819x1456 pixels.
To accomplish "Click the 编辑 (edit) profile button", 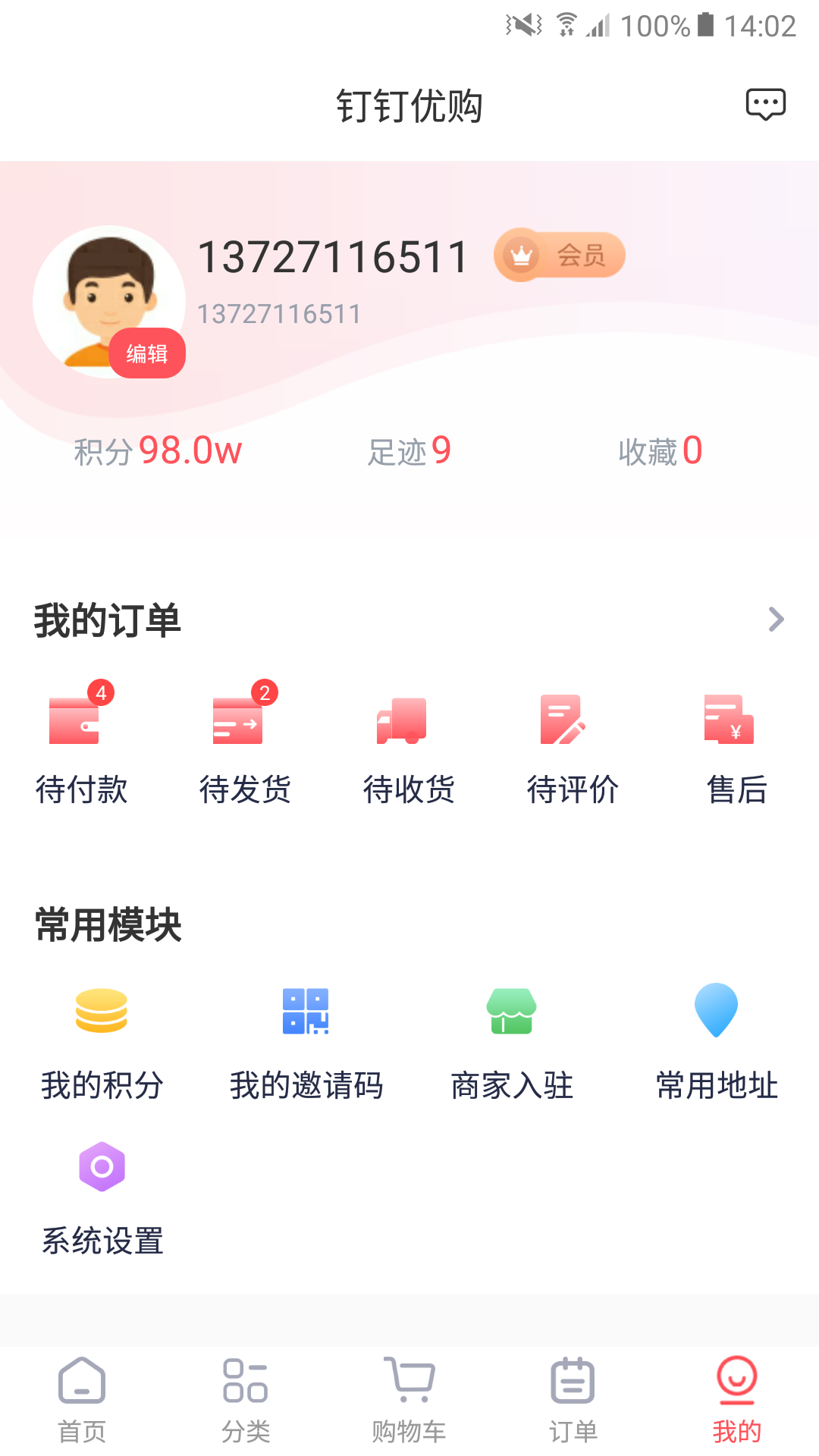I will coord(146,353).
